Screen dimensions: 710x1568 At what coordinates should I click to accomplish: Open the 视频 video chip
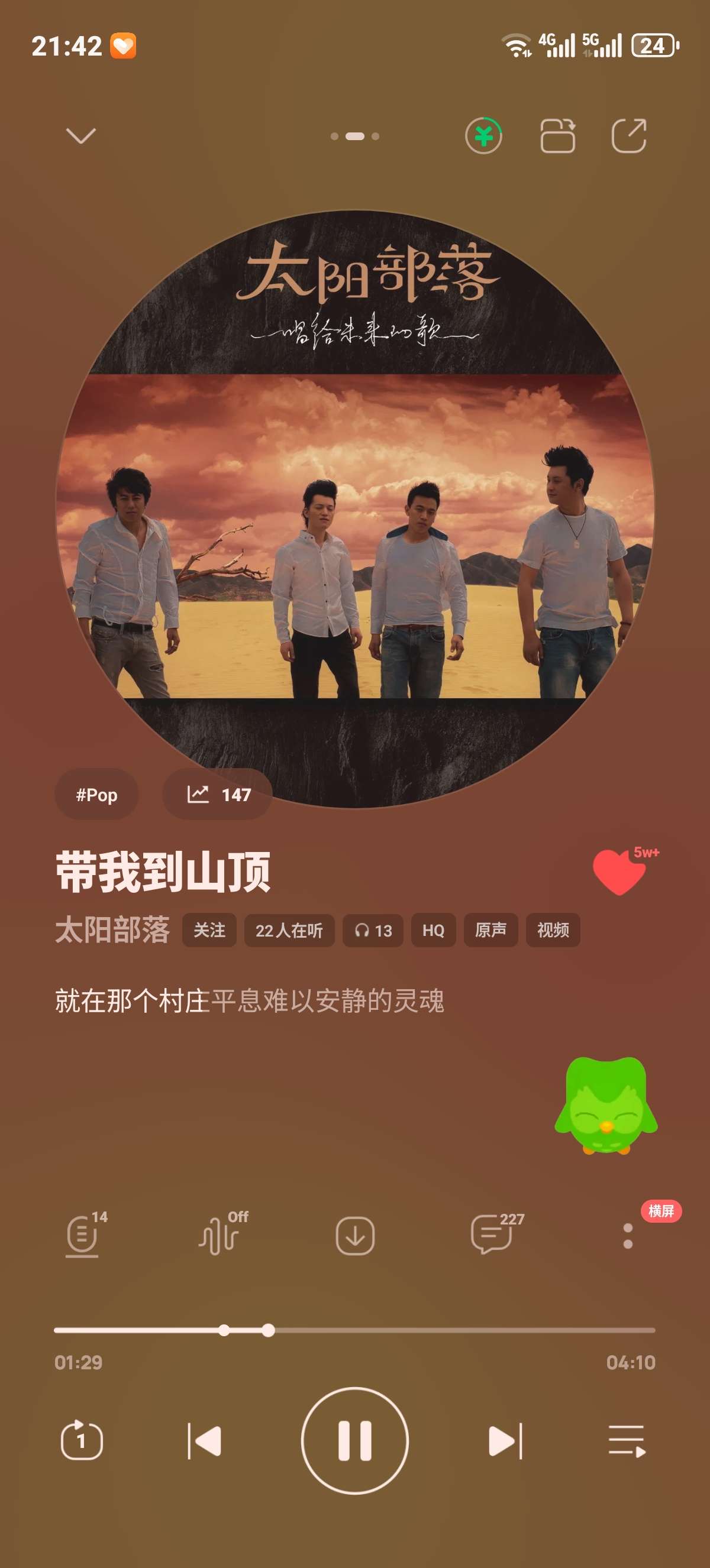click(552, 930)
